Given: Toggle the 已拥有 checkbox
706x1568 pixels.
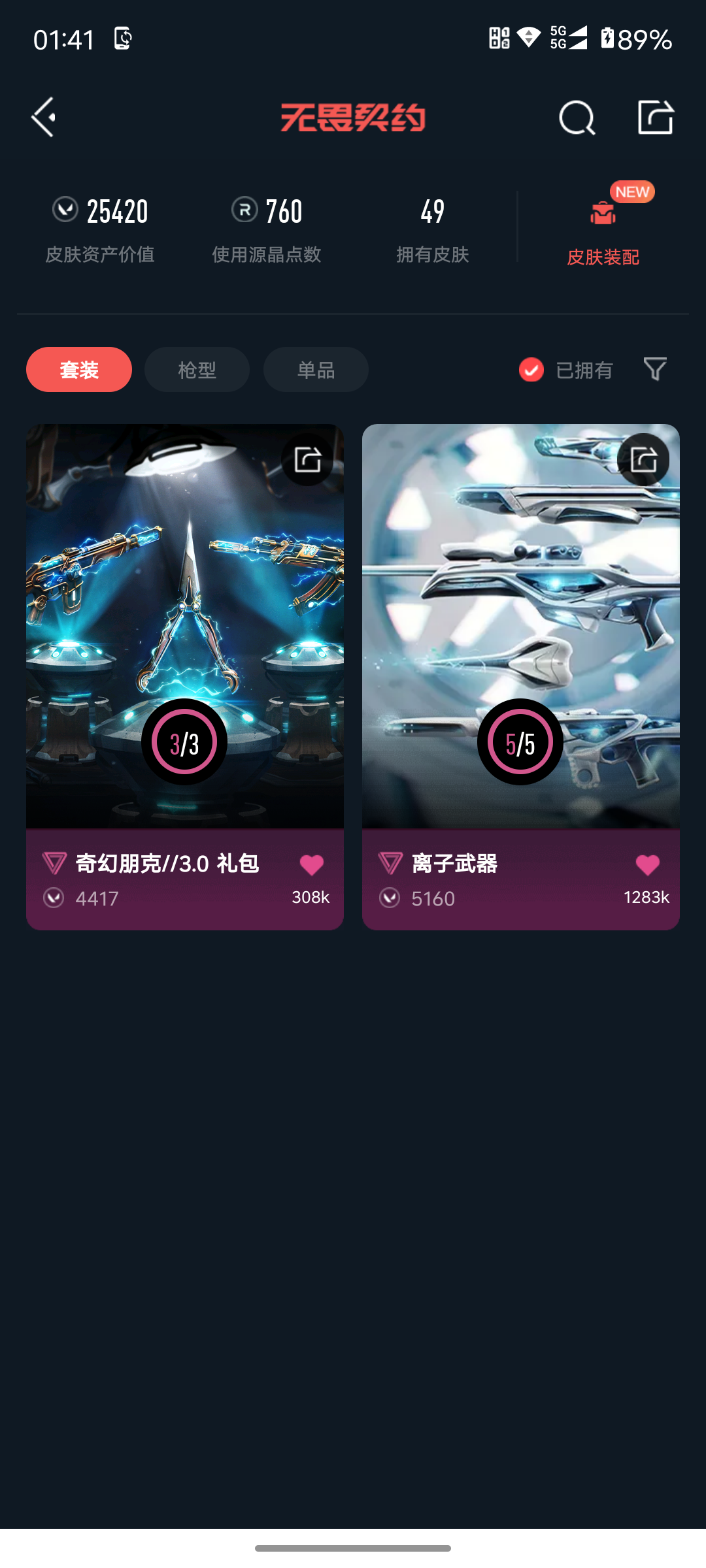Looking at the screenshot, I should point(531,370).
